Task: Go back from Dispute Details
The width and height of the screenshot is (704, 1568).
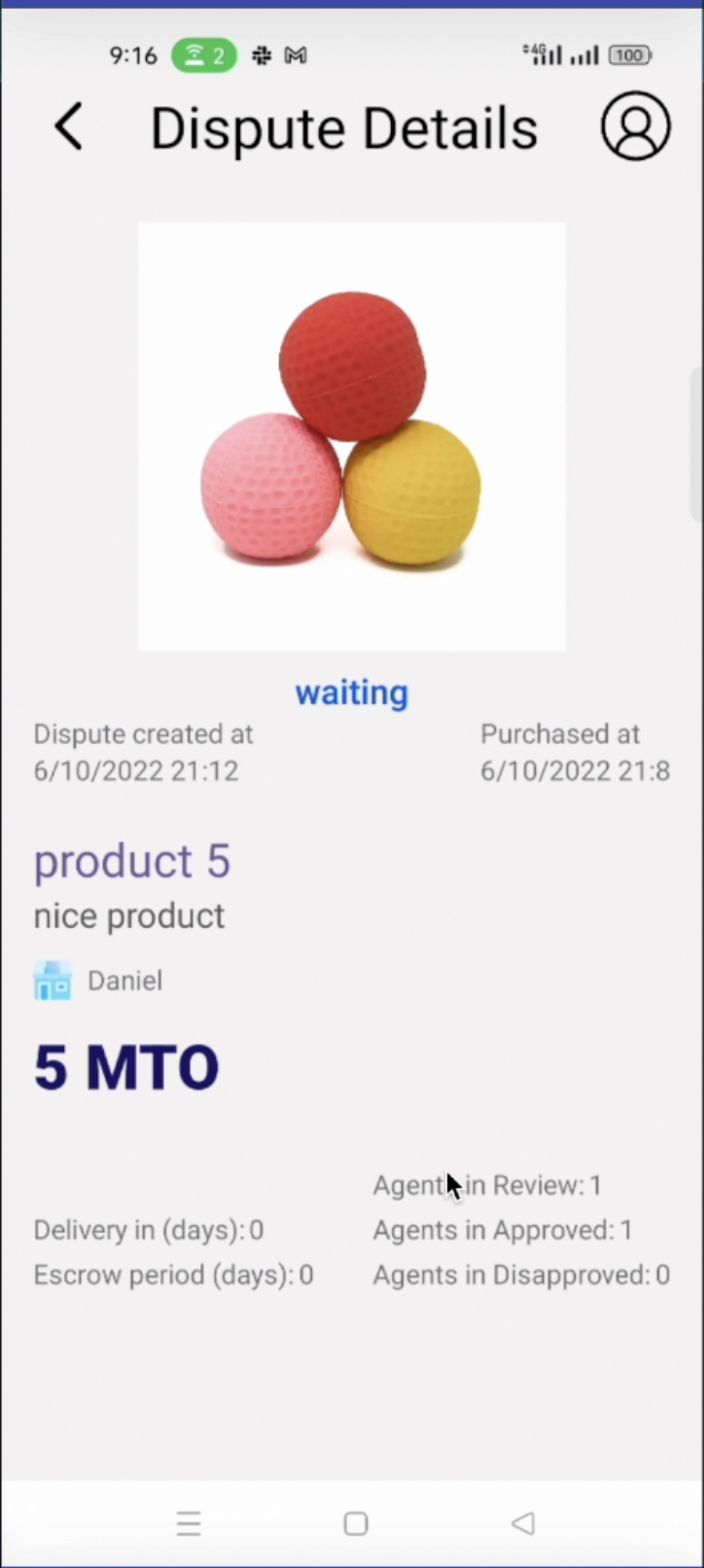Action: [x=69, y=126]
